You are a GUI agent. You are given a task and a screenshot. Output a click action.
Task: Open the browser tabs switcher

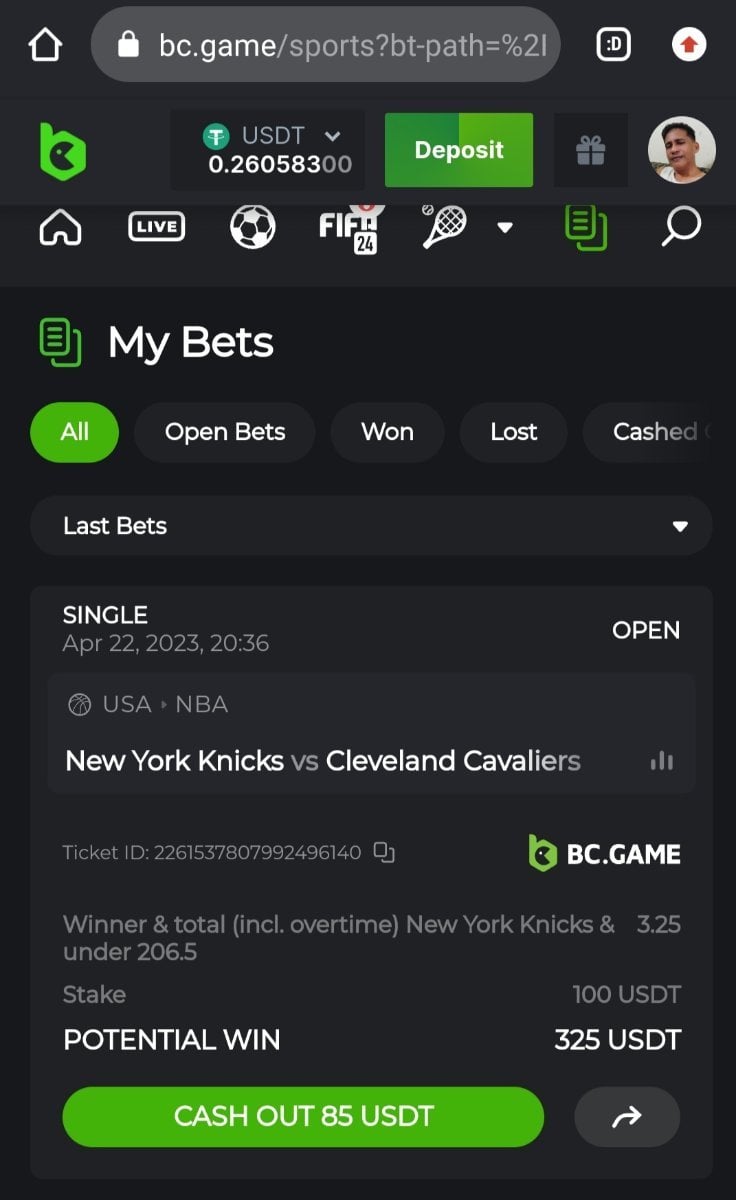(613, 45)
